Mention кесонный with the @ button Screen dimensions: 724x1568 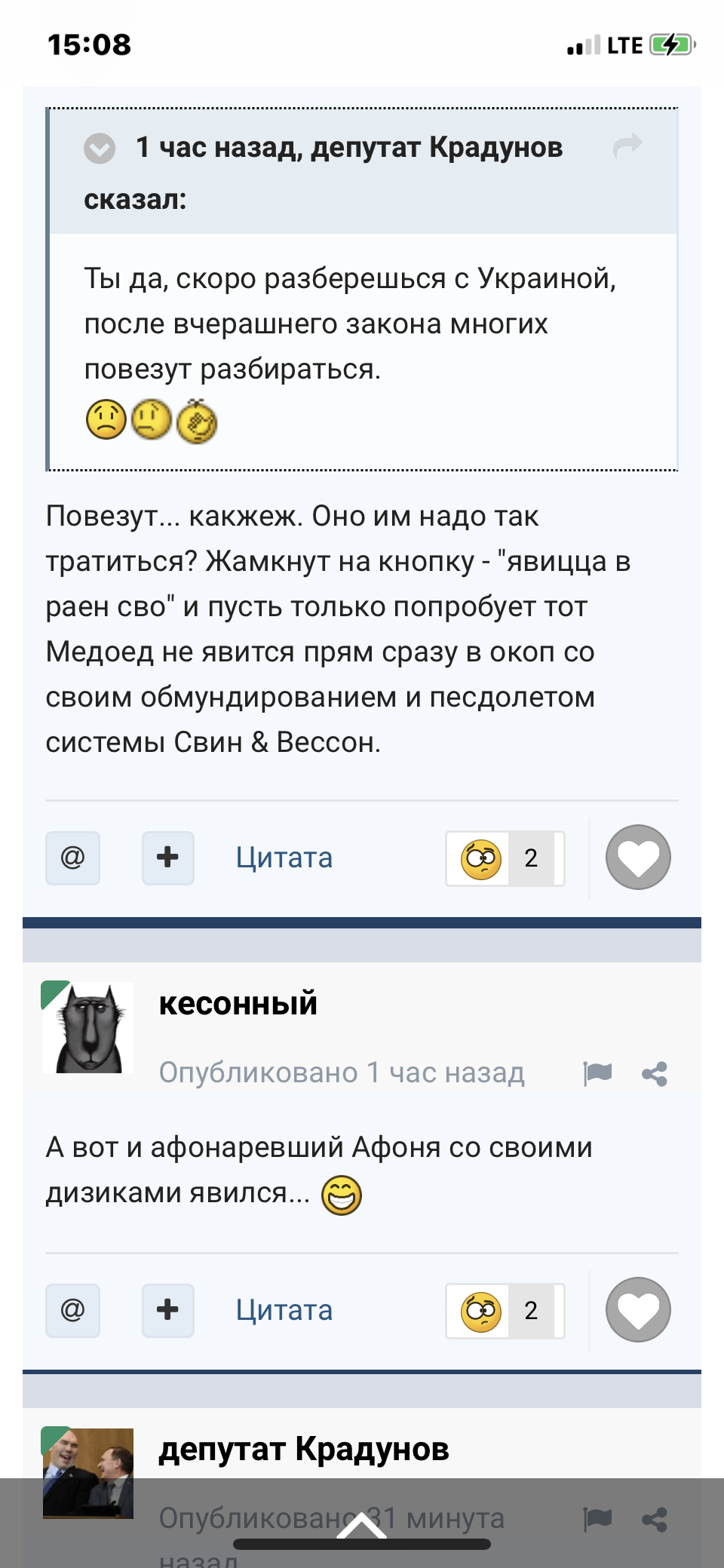pyautogui.click(x=72, y=1310)
